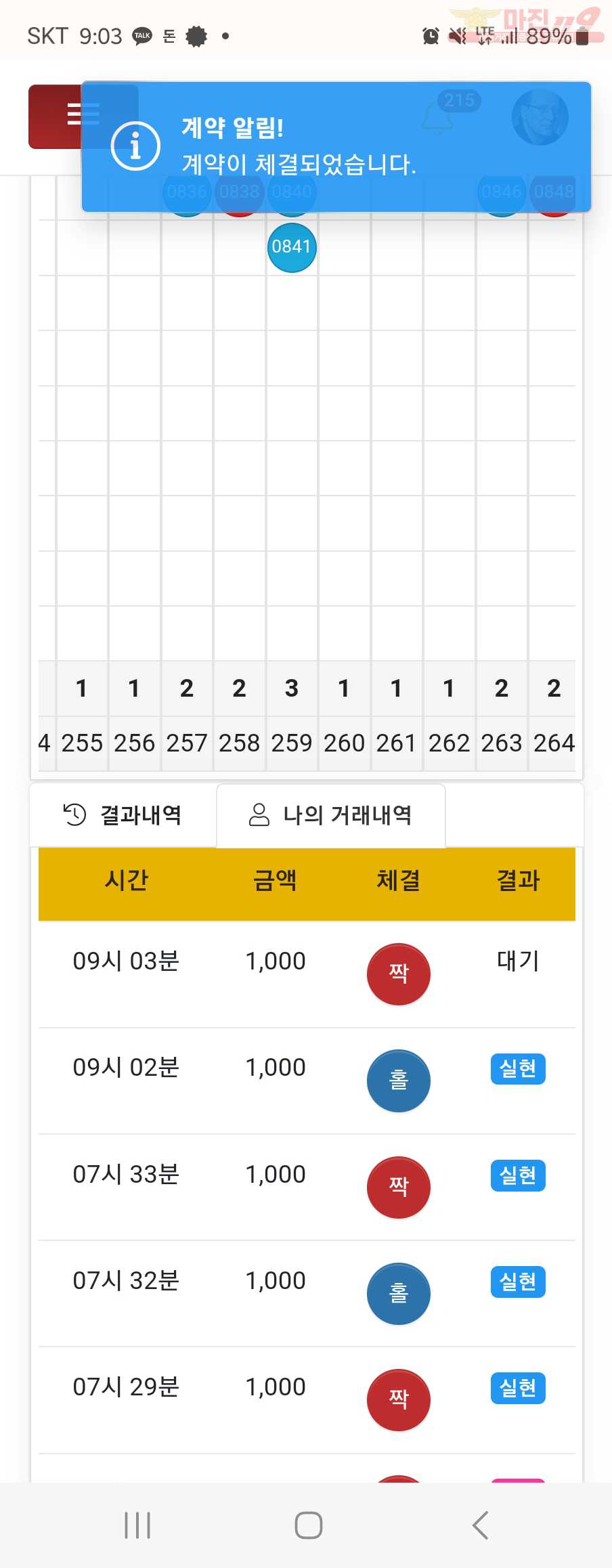Viewport: 612px width, 1568px height.
Task: Open the profile avatar
Action: [540, 117]
